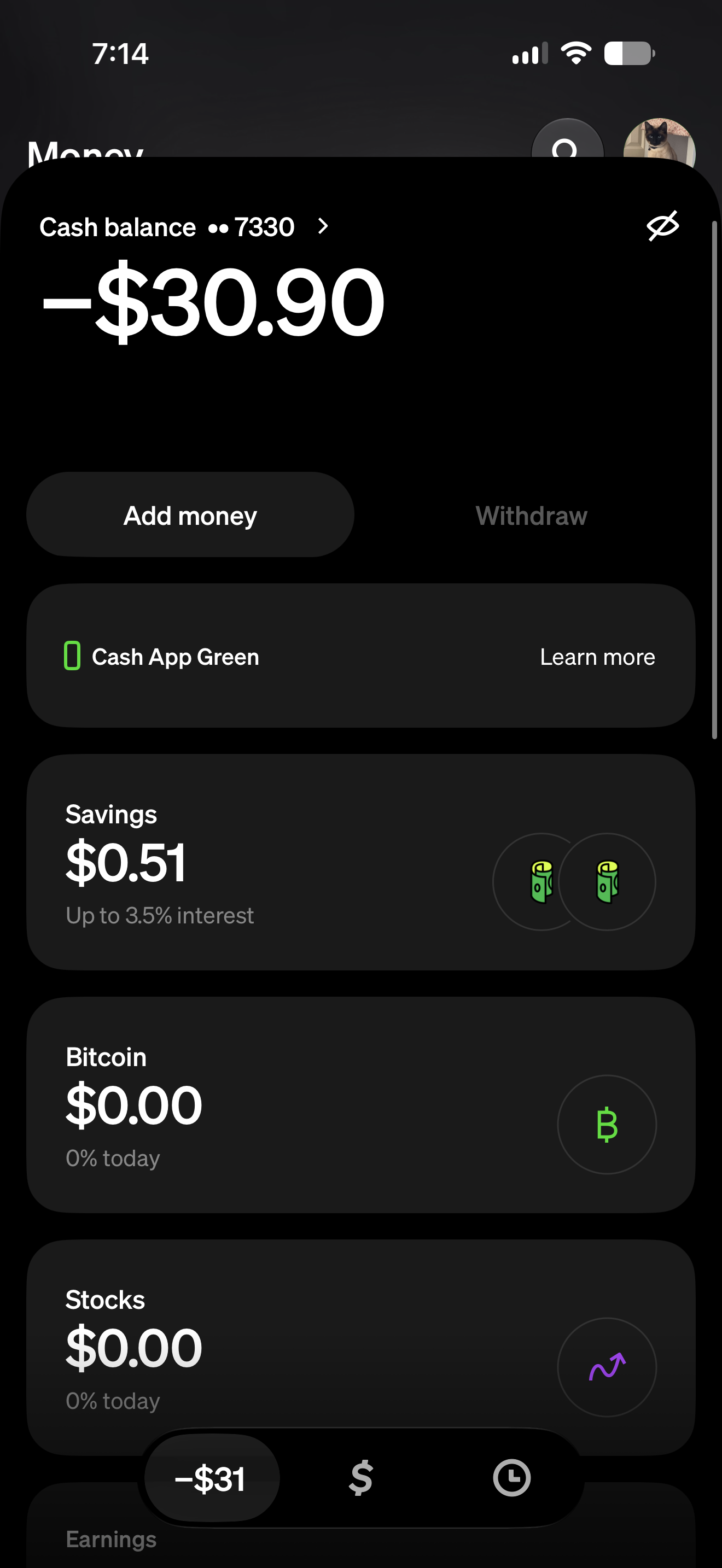Open the Savings card
This screenshot has width=722, height=1568.
click(x=361, y=862)
